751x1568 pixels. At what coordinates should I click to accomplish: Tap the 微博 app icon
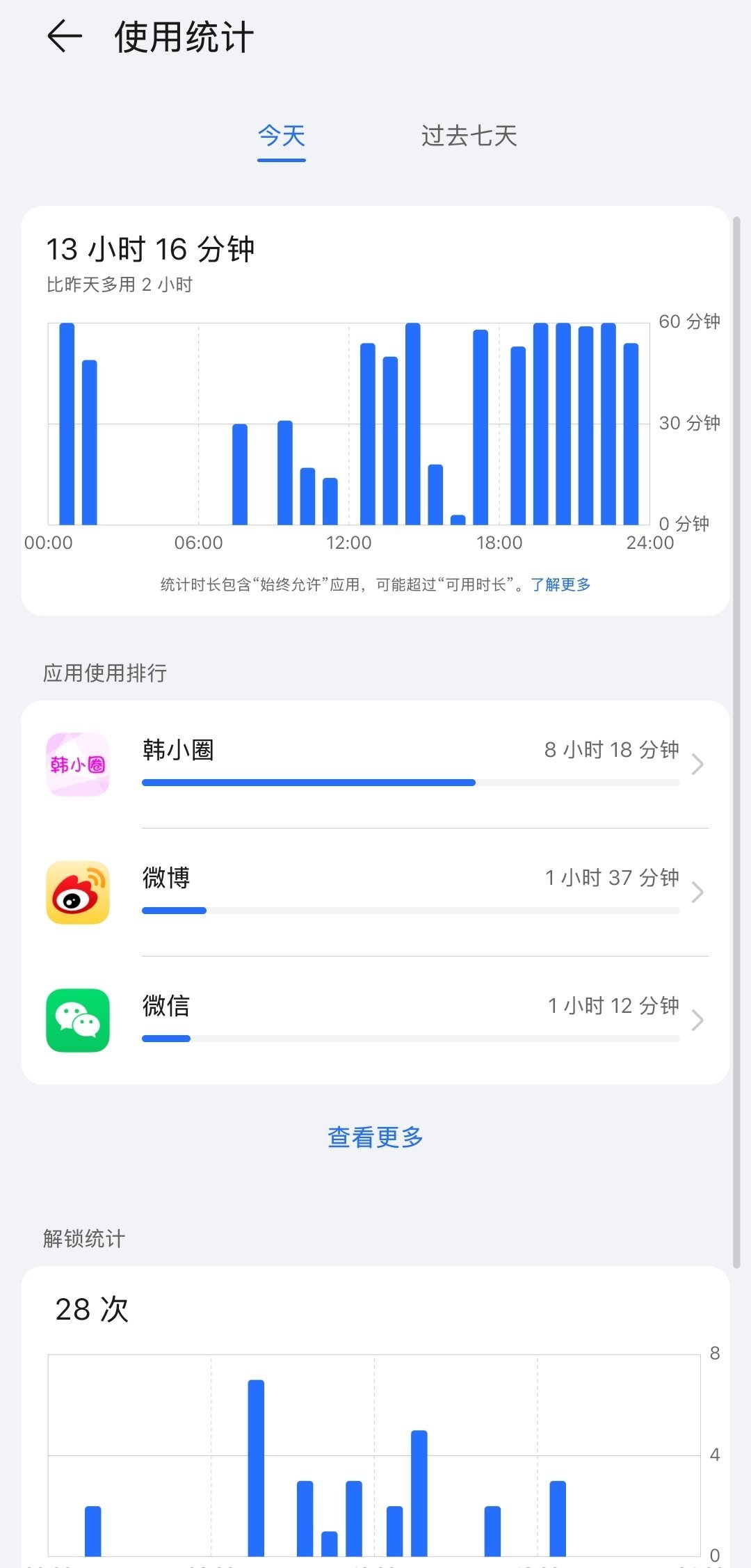tap(78, 892)
